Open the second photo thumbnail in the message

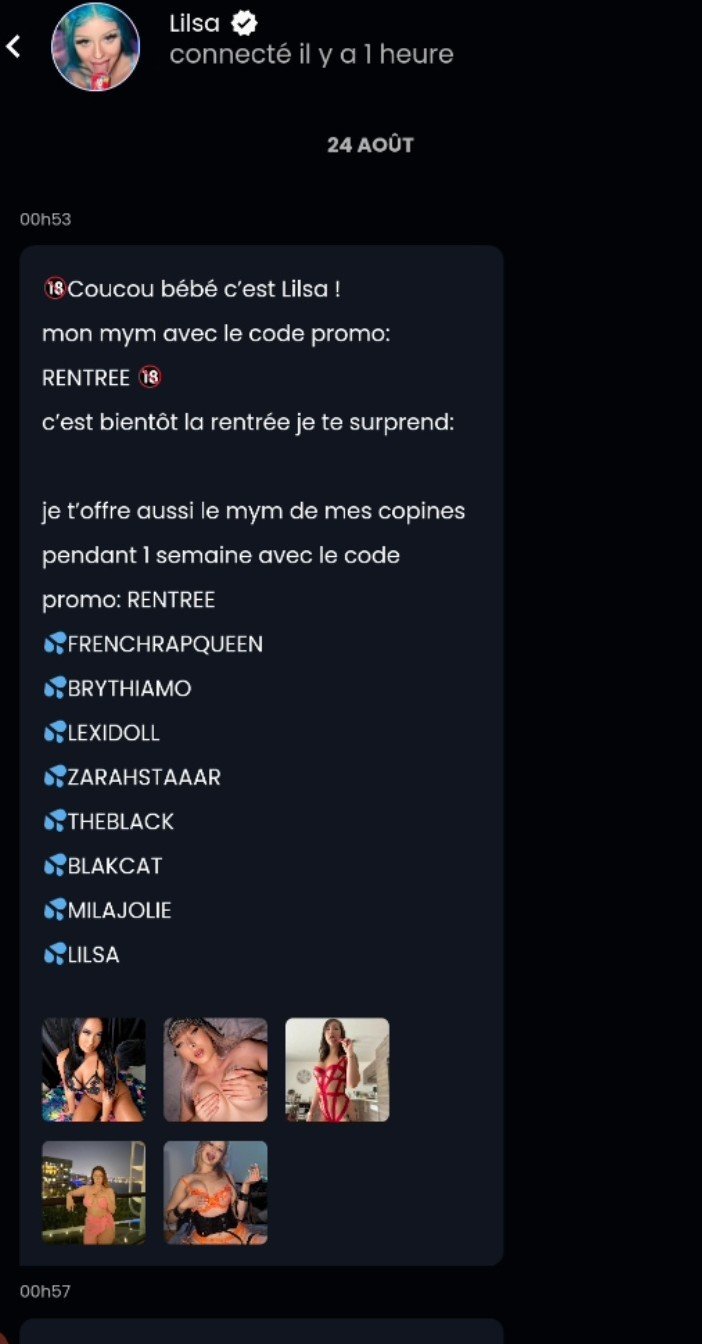[216, 1069]
